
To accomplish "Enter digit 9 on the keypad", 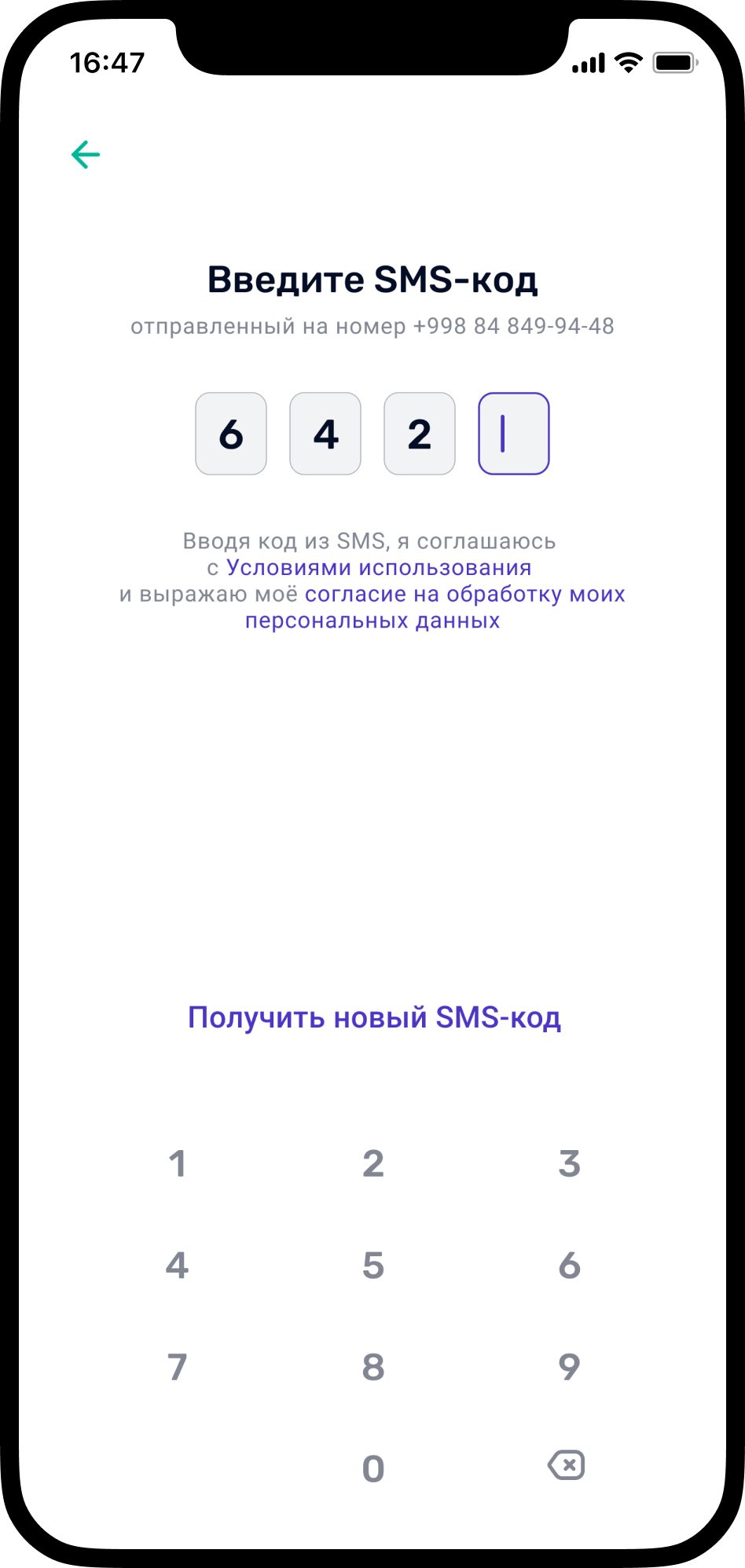I will click(569, 1367).
